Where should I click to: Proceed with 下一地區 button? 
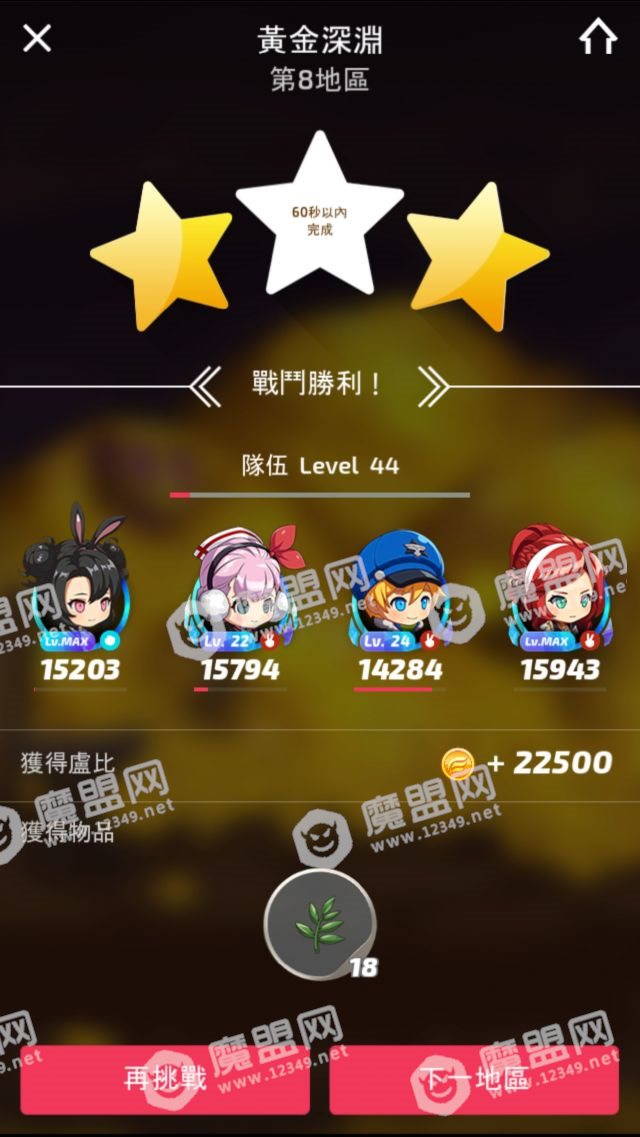pos(474,1079)
